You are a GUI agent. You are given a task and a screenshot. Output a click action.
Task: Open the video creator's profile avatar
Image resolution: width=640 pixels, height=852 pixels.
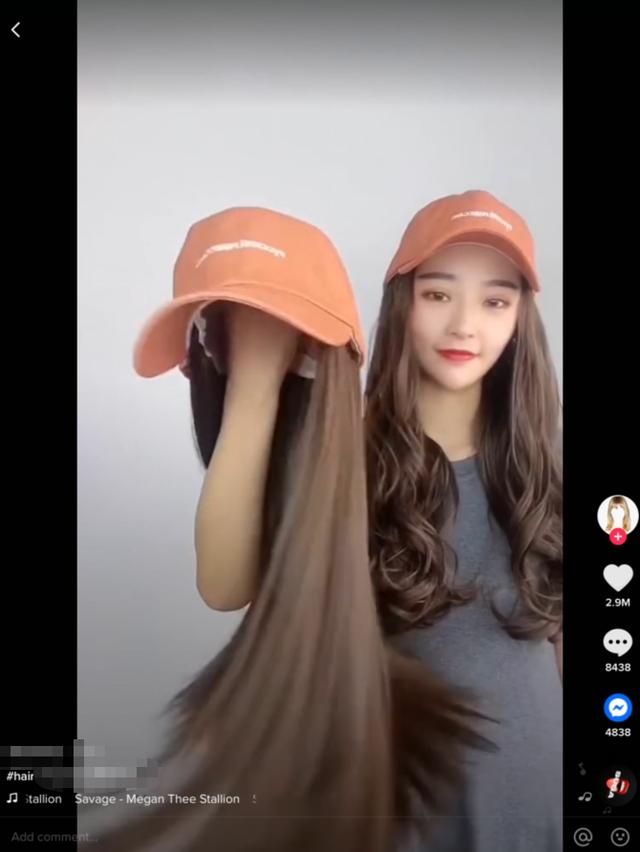coord(617,513)
